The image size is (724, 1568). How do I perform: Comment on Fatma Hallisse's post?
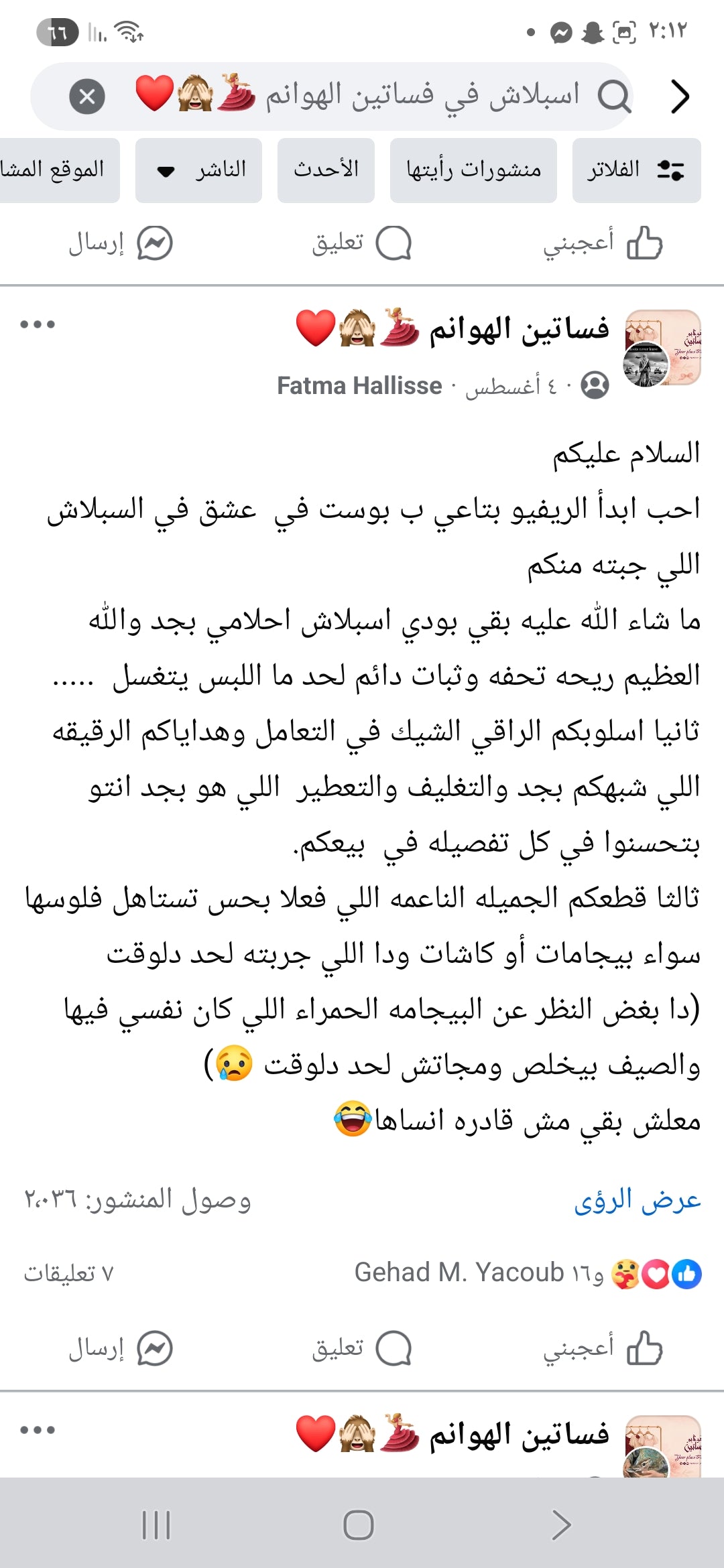coord(361,1348)
